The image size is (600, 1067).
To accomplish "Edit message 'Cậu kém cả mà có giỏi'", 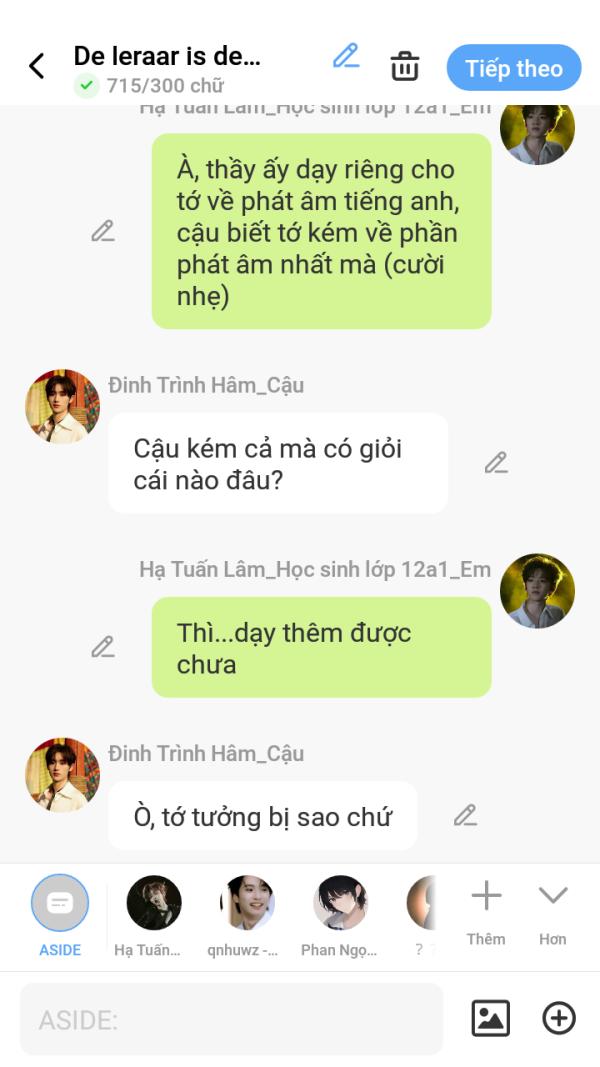I will pos(496,463).
